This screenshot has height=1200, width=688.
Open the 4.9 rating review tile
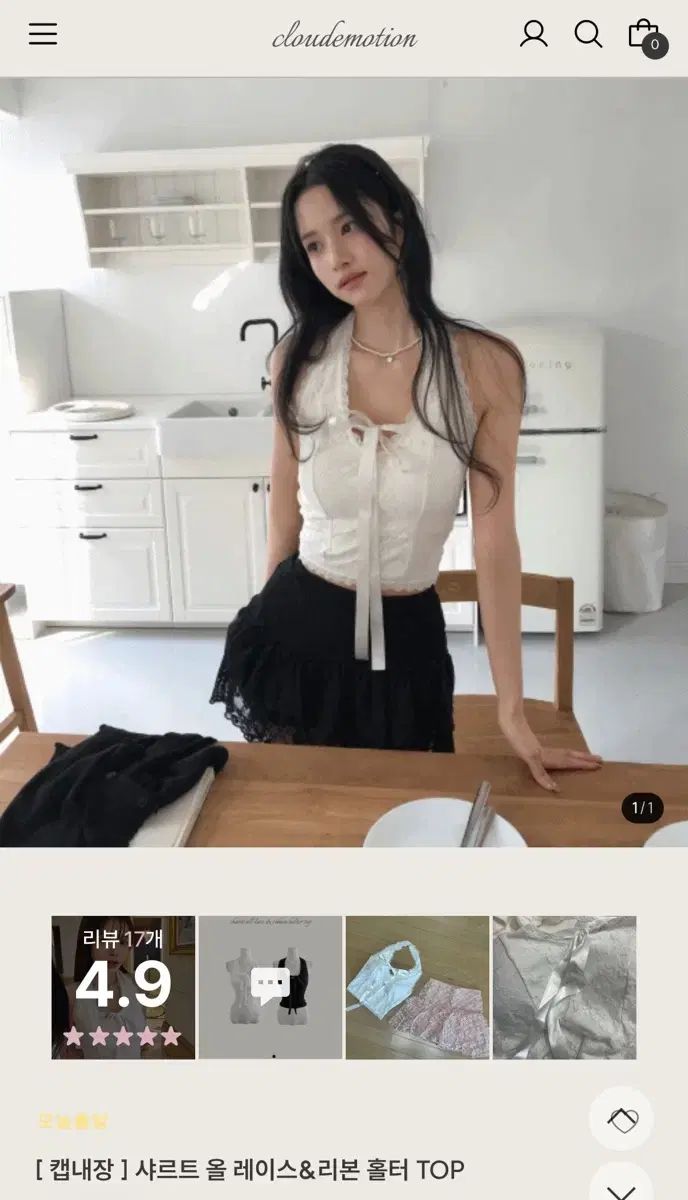[x=123, y=987]
